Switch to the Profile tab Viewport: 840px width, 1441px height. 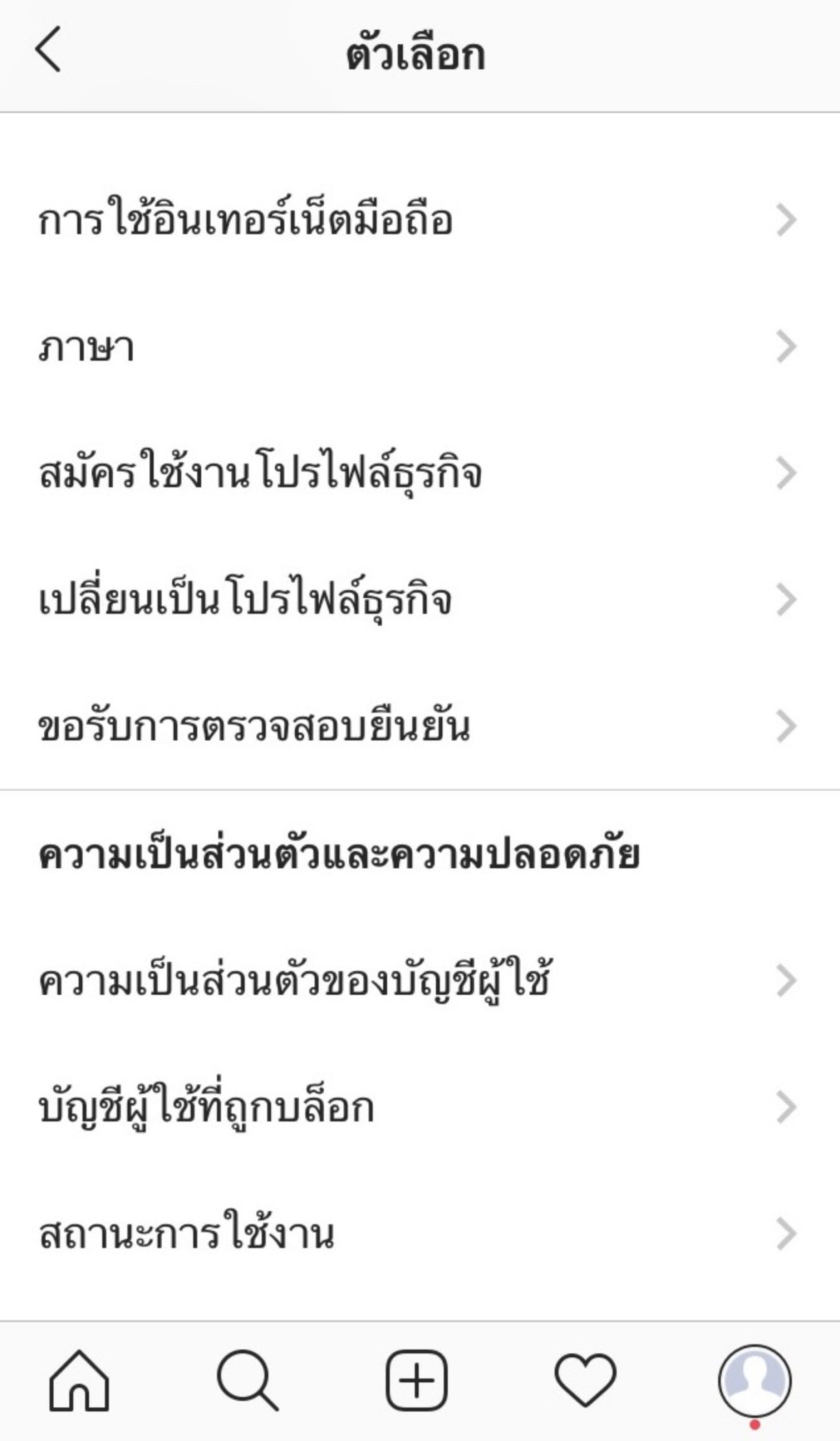coord(754,1381)
